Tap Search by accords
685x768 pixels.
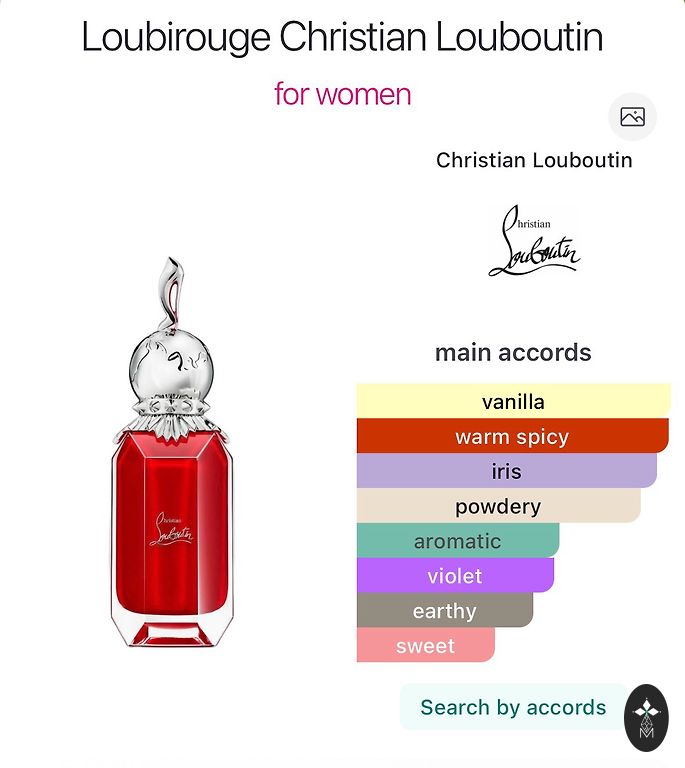(513, 708)
